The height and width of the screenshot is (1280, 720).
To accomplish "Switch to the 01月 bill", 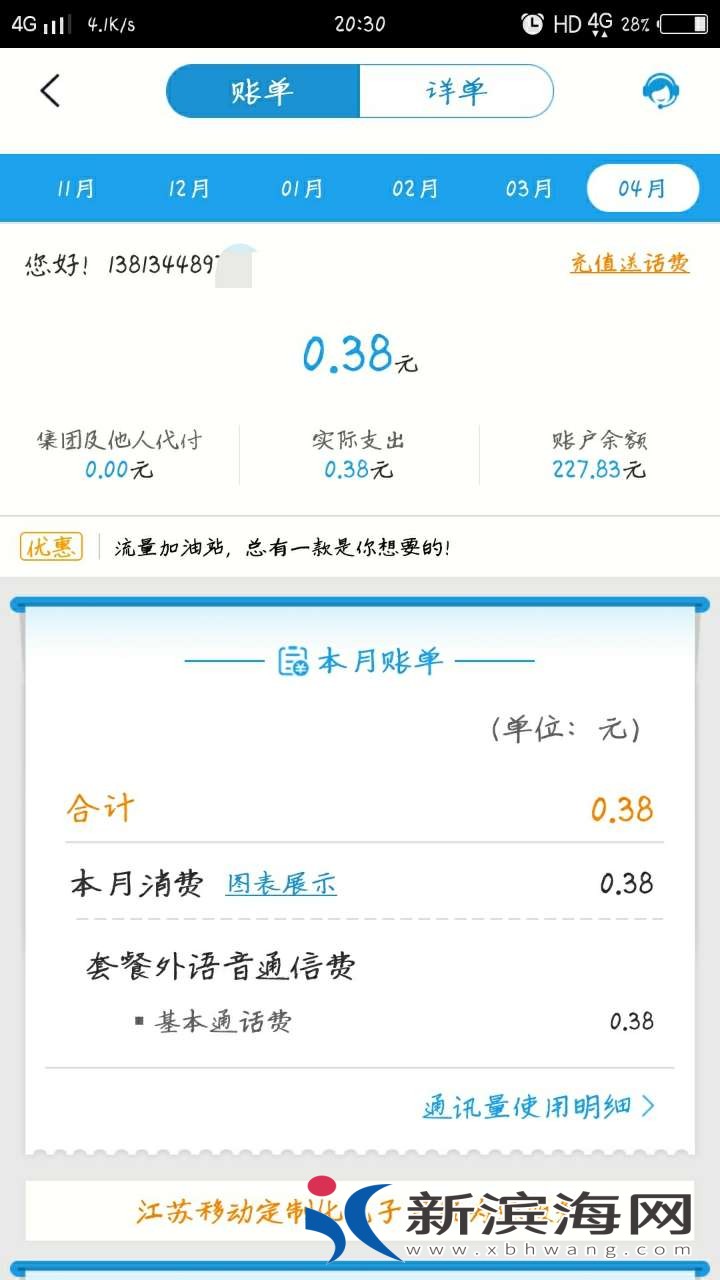I will [302, 188].
